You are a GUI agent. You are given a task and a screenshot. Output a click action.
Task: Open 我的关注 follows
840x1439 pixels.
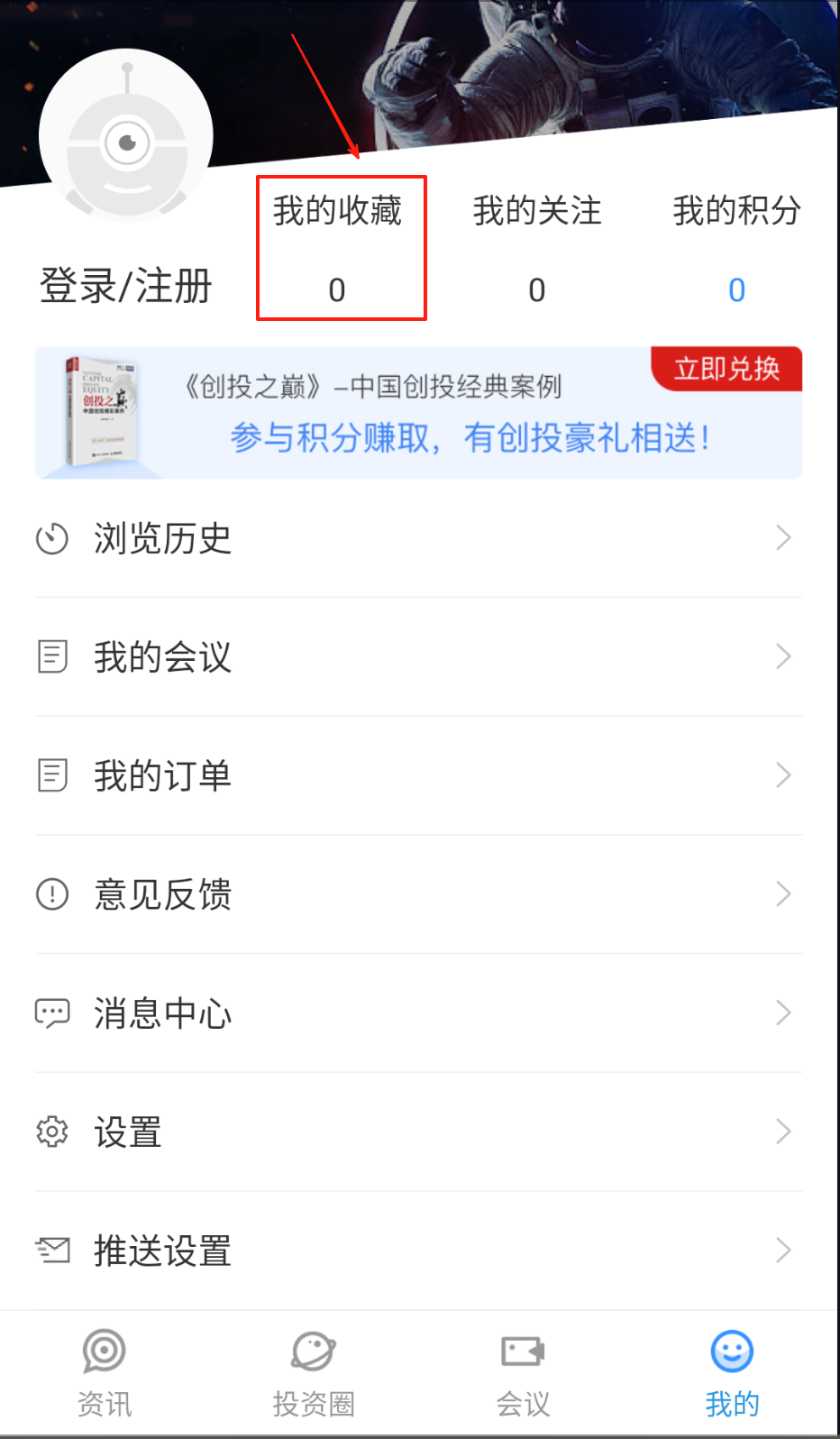point(537,247)
